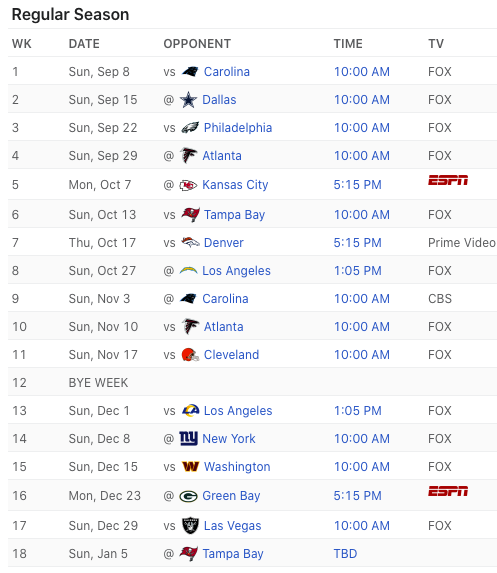Select the Denver opponent link

point(224,243)
